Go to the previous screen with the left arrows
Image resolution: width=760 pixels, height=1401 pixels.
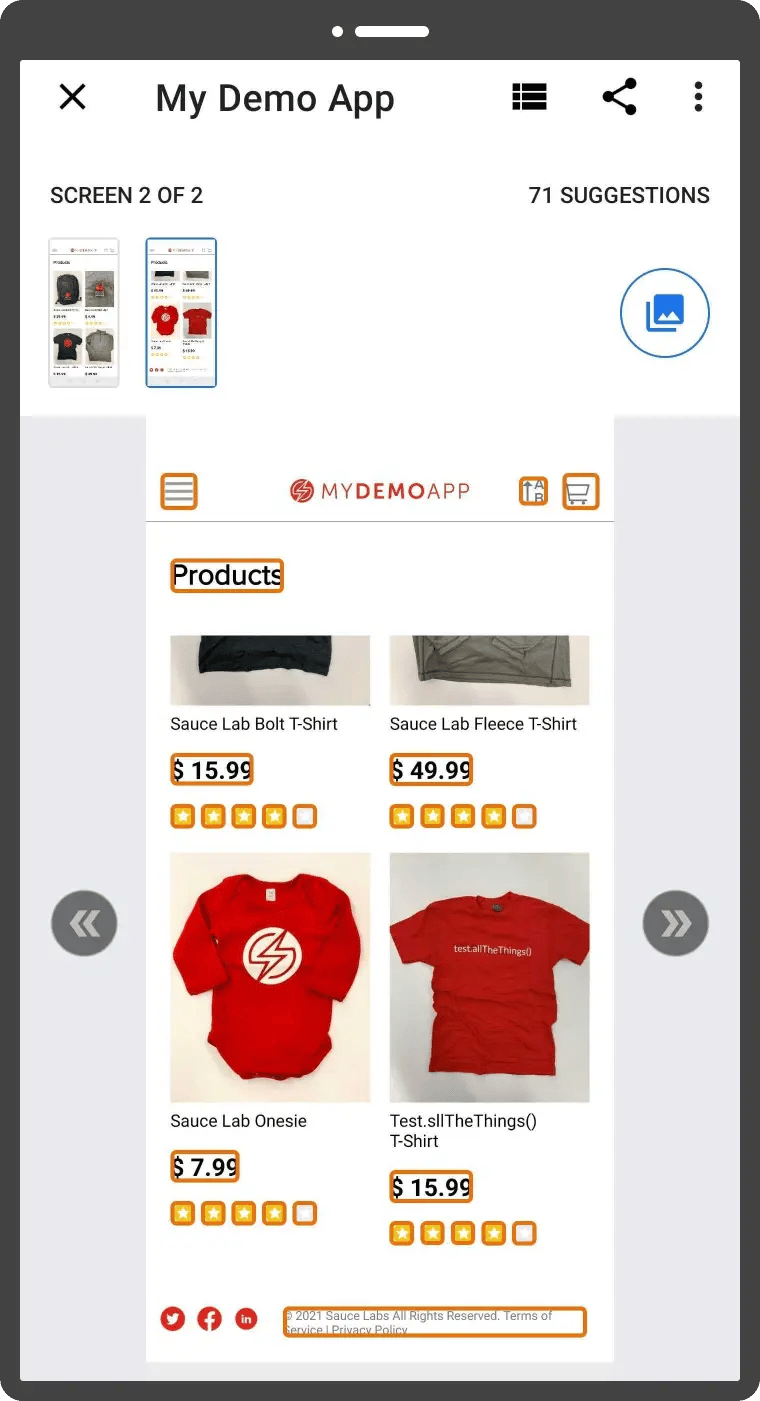[x=84, y=923]
